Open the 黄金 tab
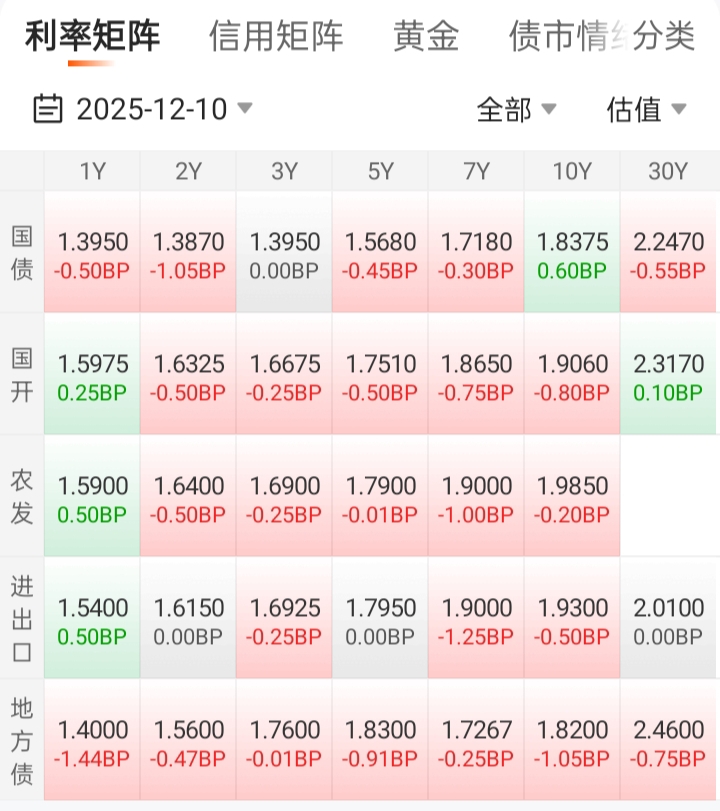The height and width of the screenshot is (811, 720). click(x=426, y=37)
